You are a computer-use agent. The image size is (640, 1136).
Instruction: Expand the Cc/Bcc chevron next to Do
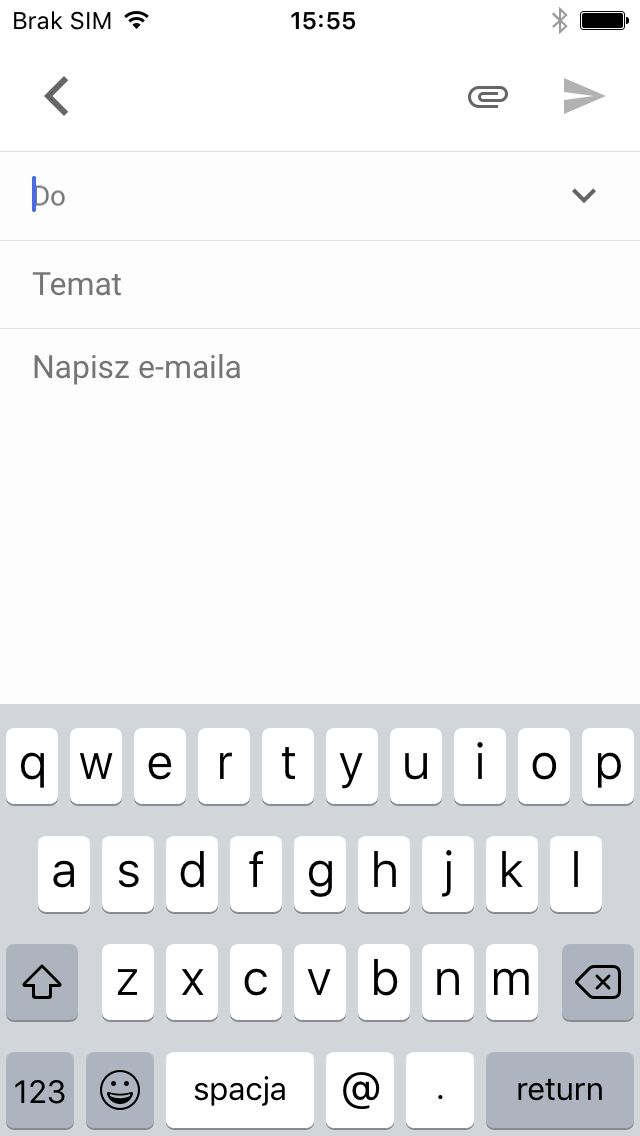(x=583, y=196)
